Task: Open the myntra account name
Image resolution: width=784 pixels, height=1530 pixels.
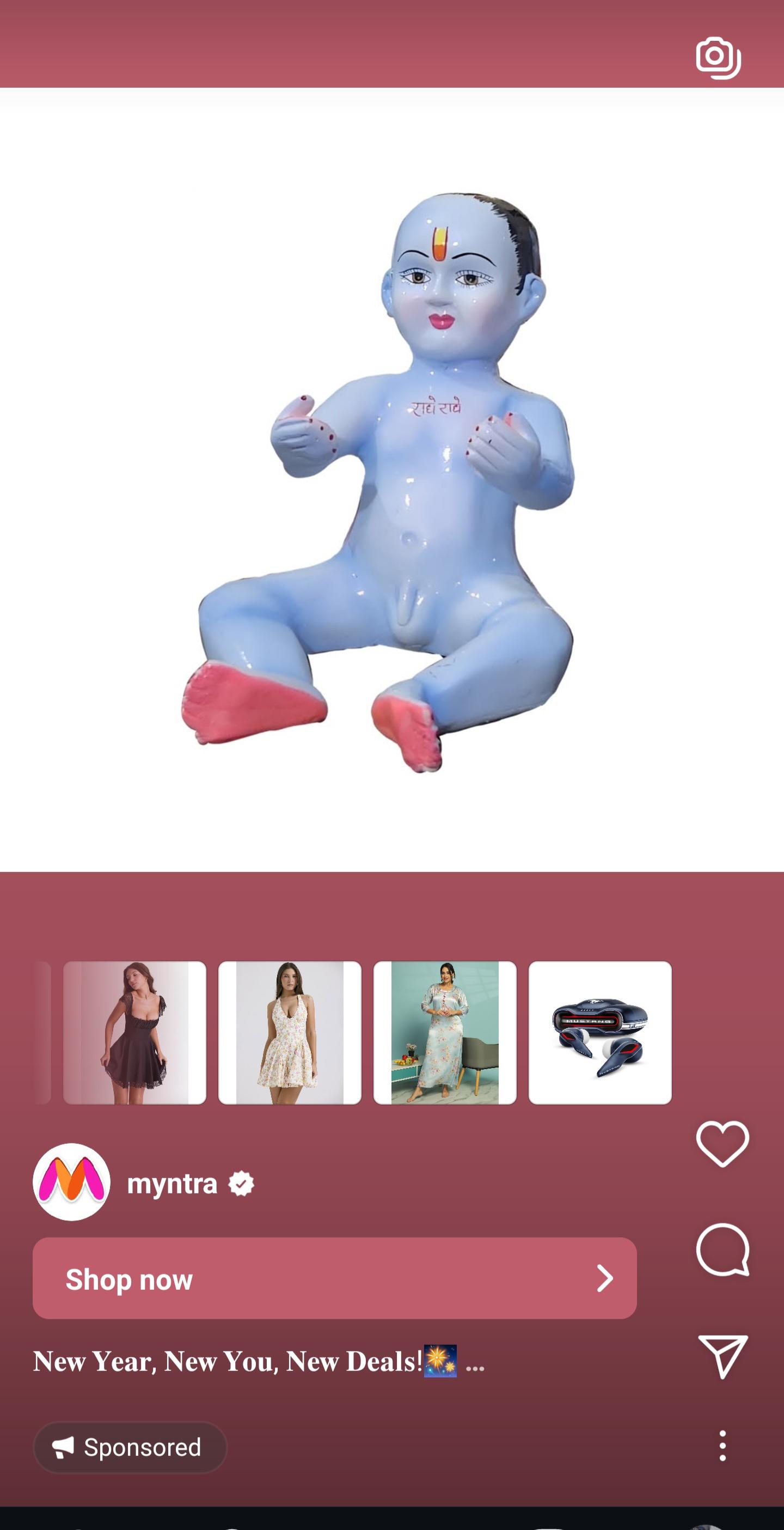Action: (172, 1184)
